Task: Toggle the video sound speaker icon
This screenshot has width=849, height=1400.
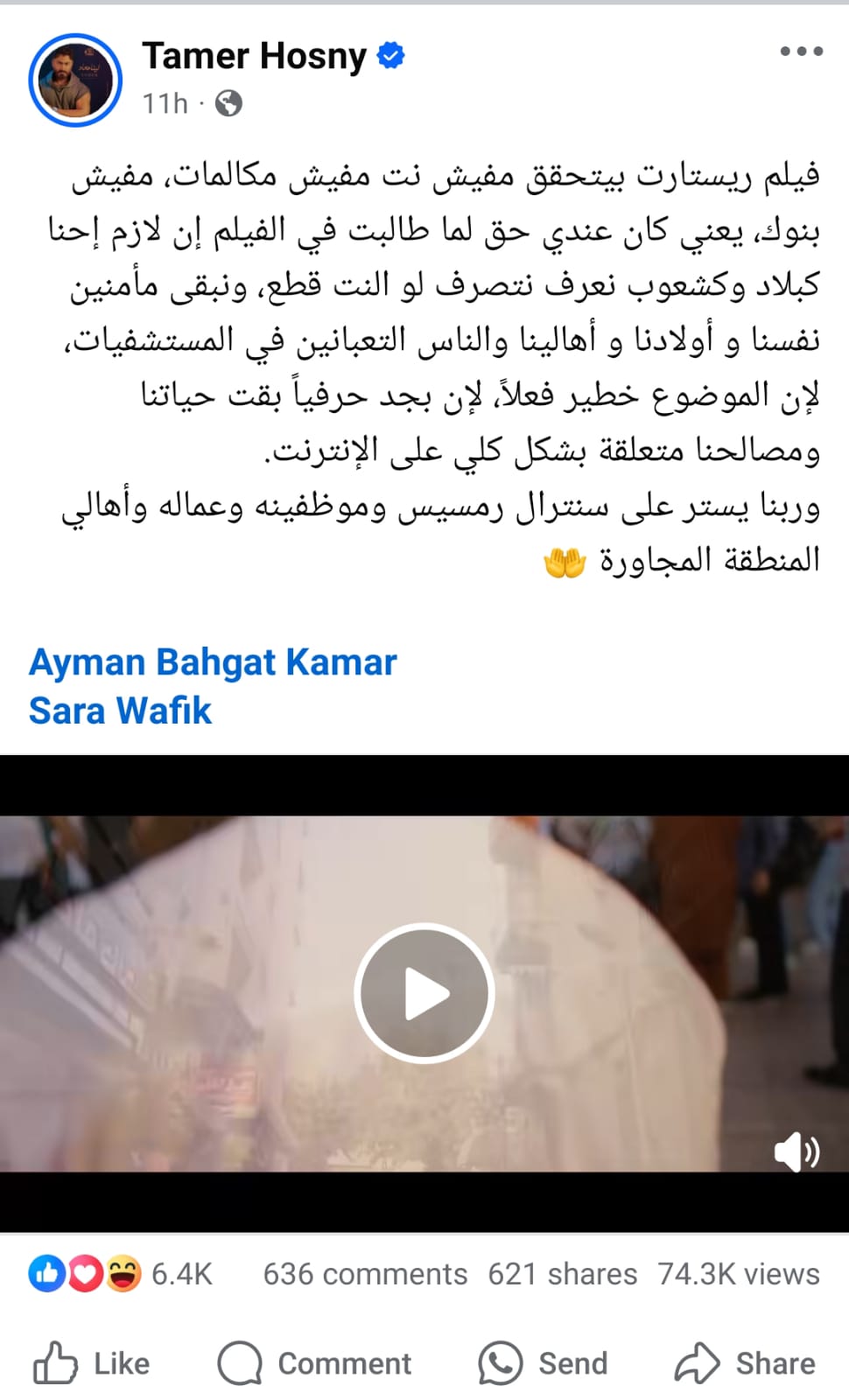Action: pyautogui.click(x=795, y=1151)
